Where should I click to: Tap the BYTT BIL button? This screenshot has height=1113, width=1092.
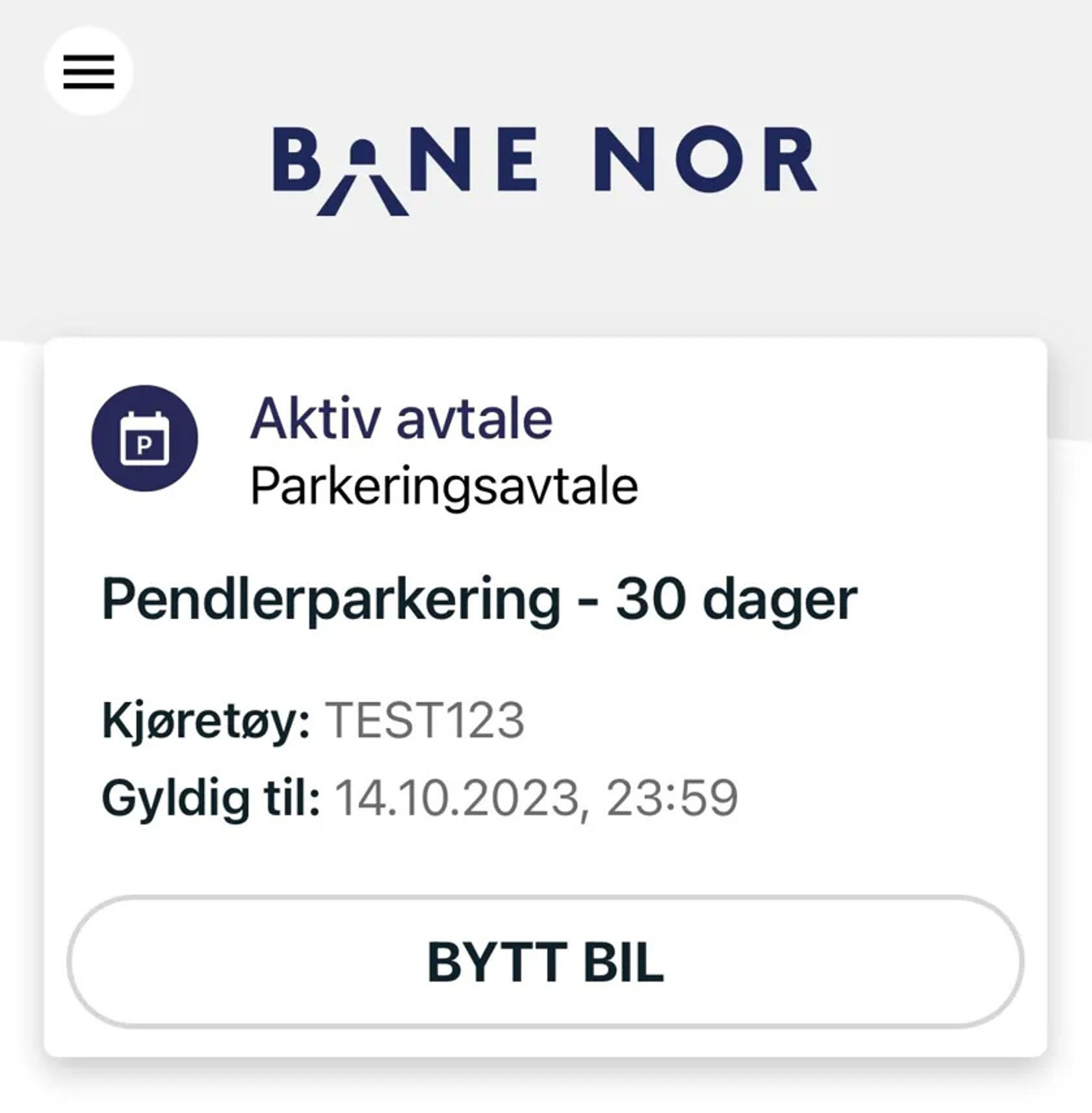[x=545, y=962]
